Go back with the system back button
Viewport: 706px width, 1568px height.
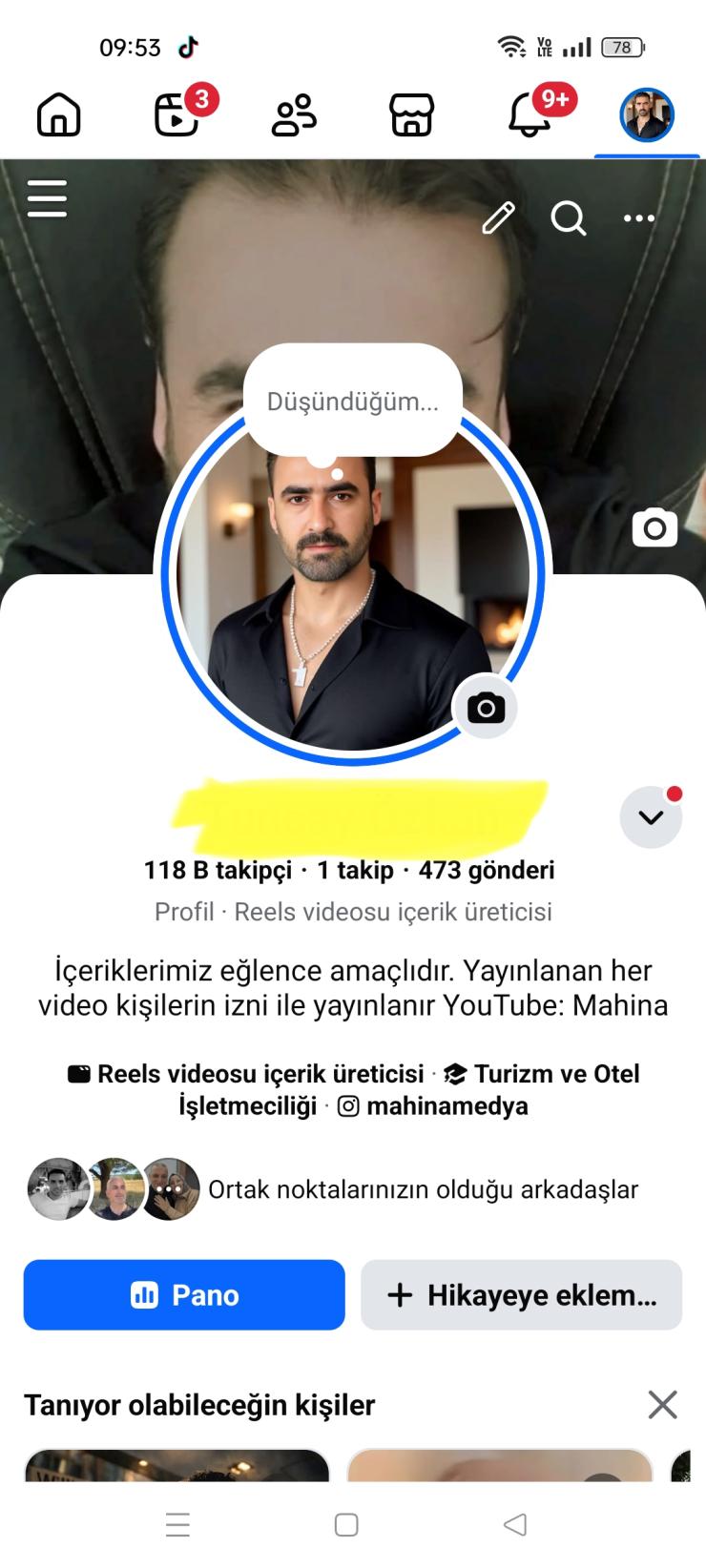click(x=515, y=1524)
